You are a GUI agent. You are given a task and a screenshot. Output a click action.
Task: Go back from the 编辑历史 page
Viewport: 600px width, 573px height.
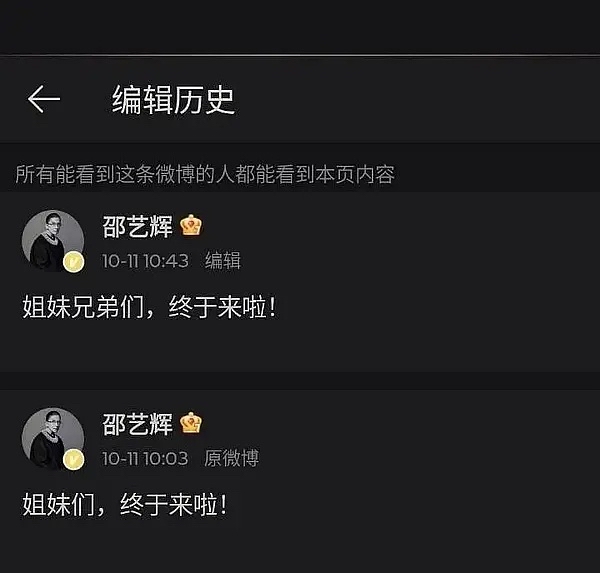(x=44, y=99)
